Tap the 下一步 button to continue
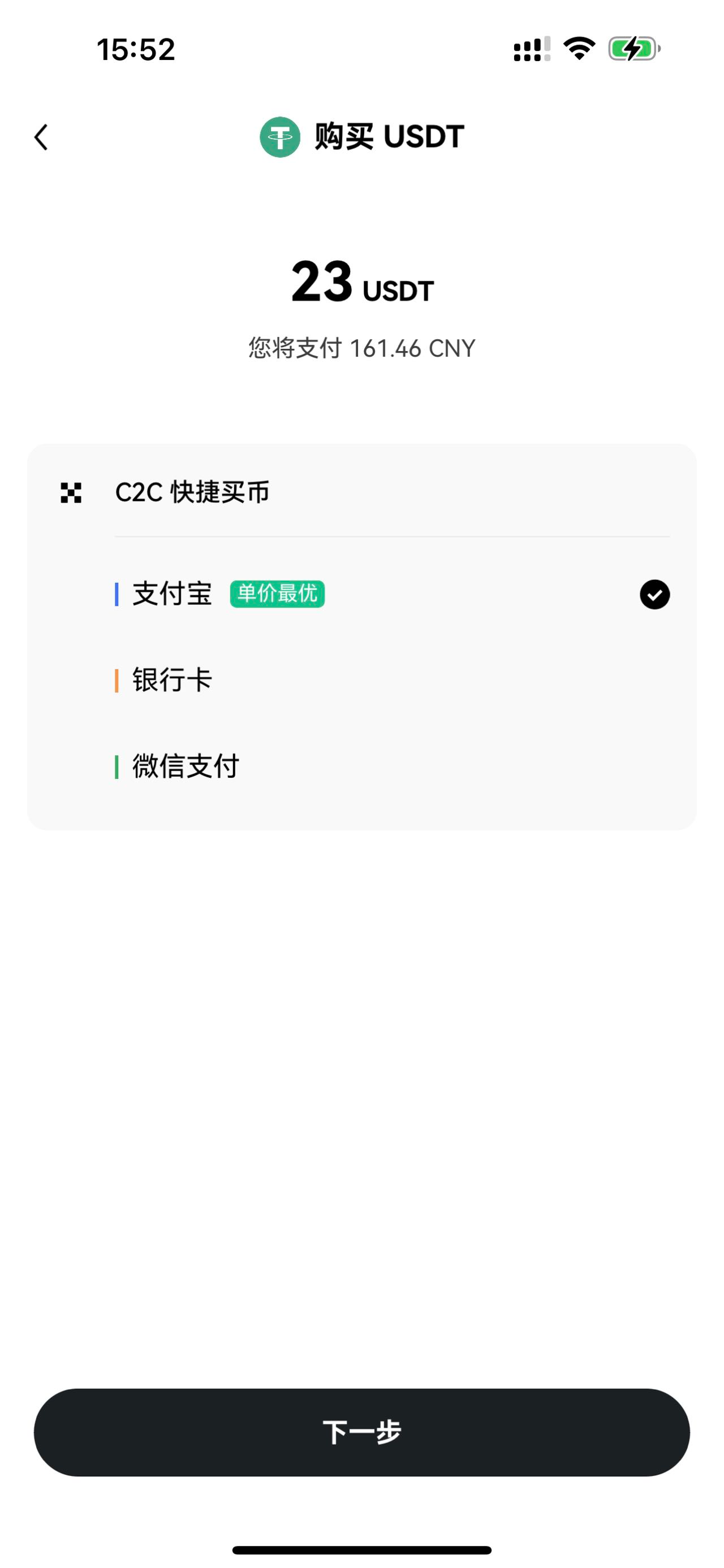The image size is (724, 1568). (361, 1432)
